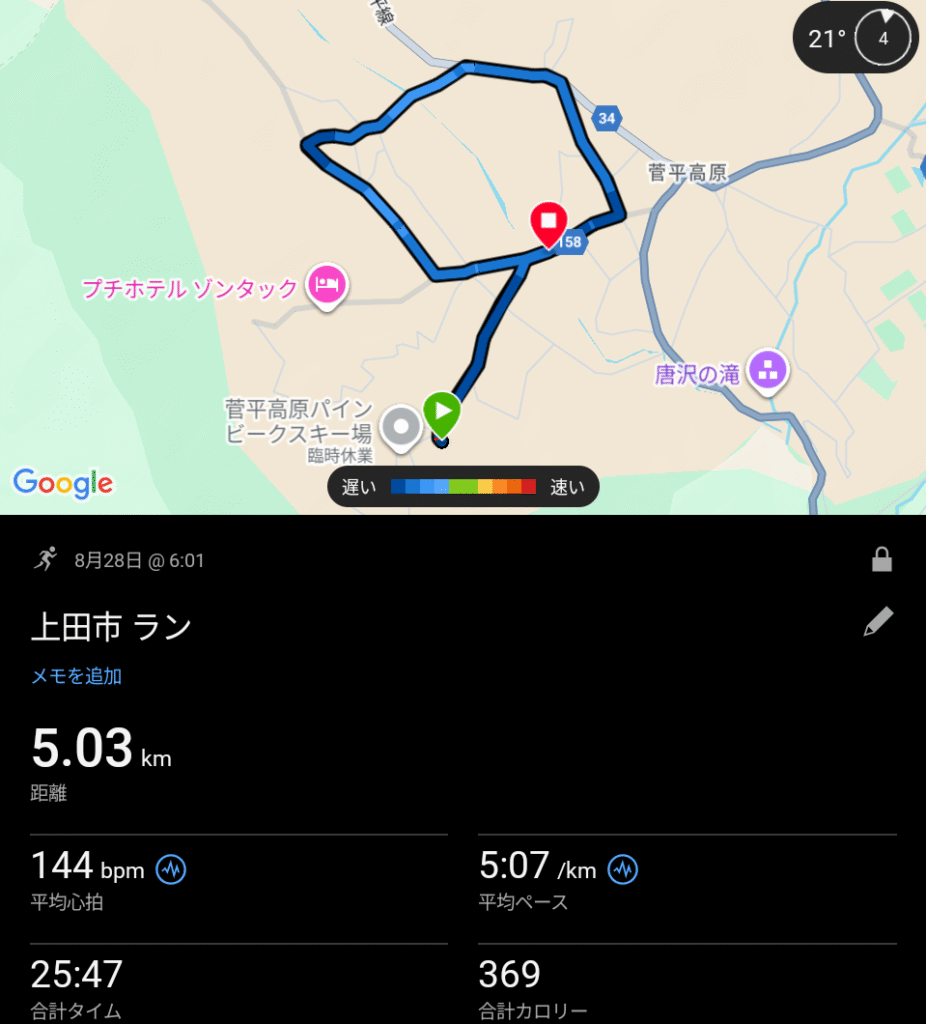Tap the 菅平高原パインビークスキー場 map marker
This screenshot has height=1024, width=926.
tap(401, 427)
